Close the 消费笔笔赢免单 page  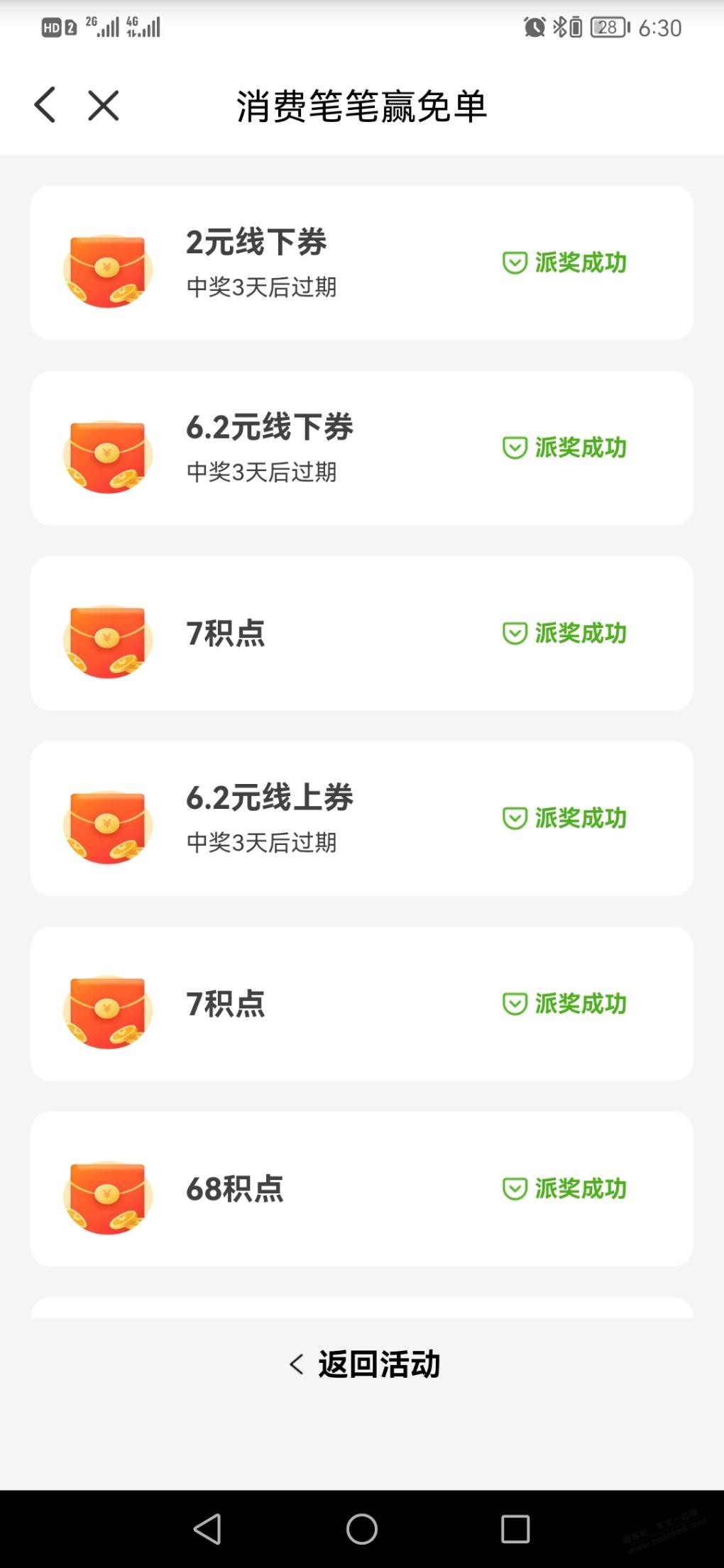(103, 106)
